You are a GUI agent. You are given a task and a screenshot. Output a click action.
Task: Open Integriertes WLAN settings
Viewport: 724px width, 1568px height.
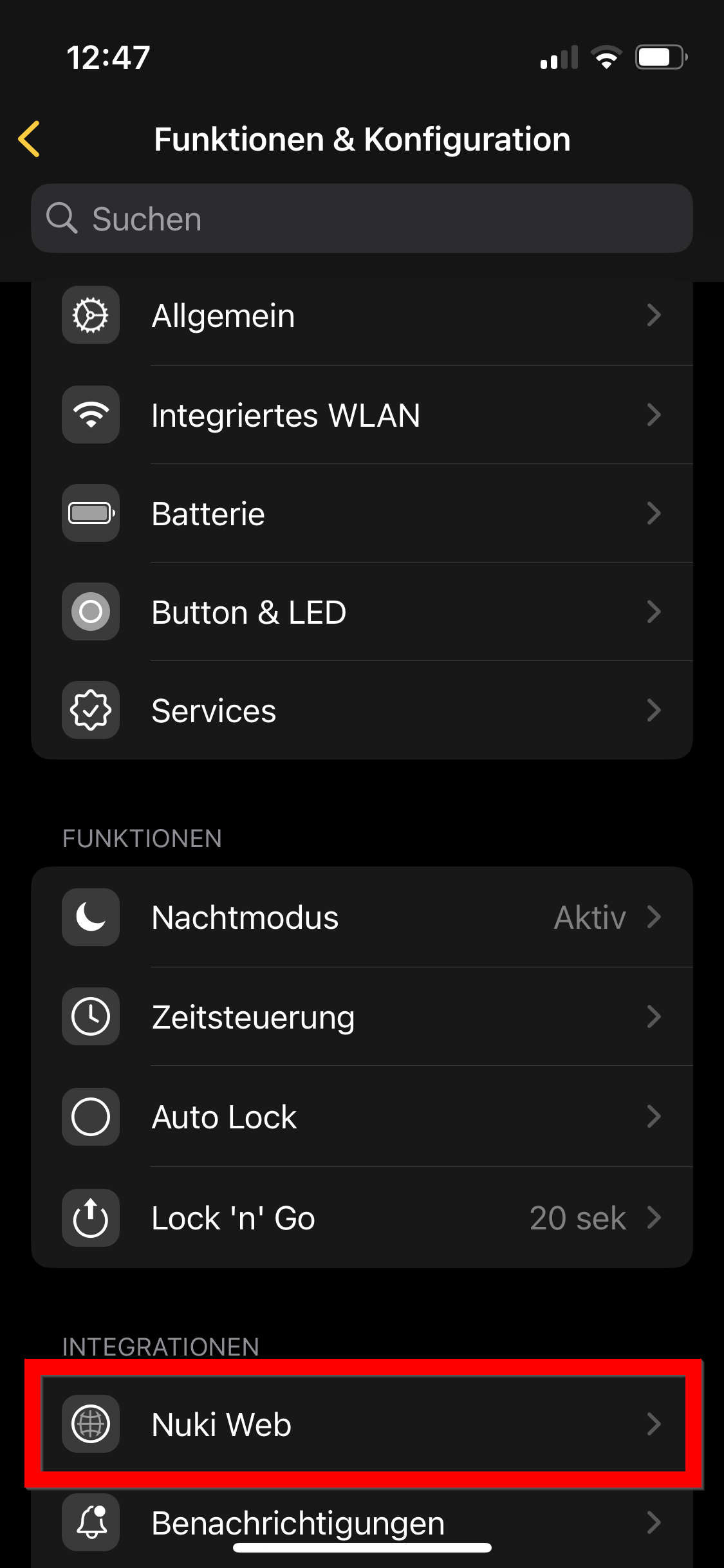[x=362, y=415]
